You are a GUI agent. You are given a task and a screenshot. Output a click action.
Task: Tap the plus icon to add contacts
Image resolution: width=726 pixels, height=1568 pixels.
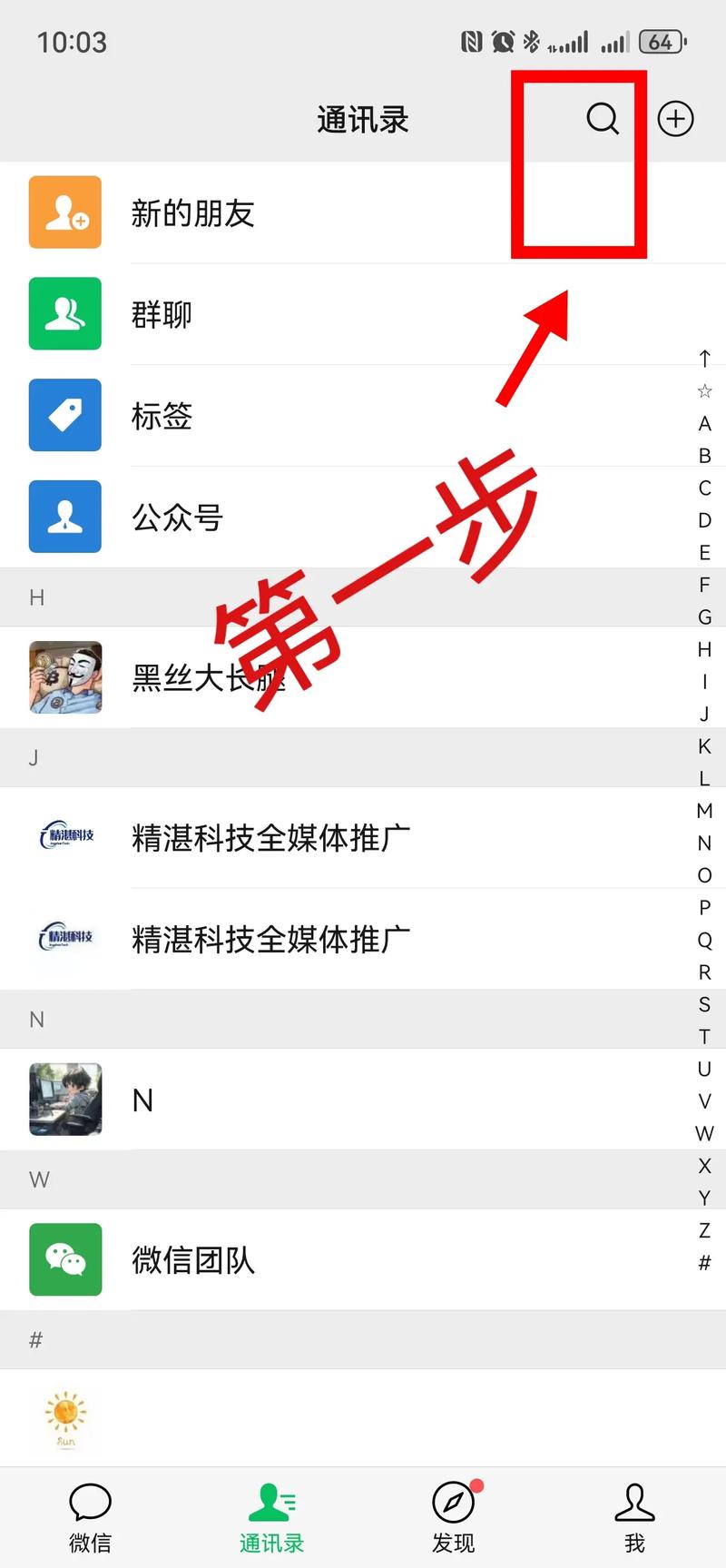[675, 118]
